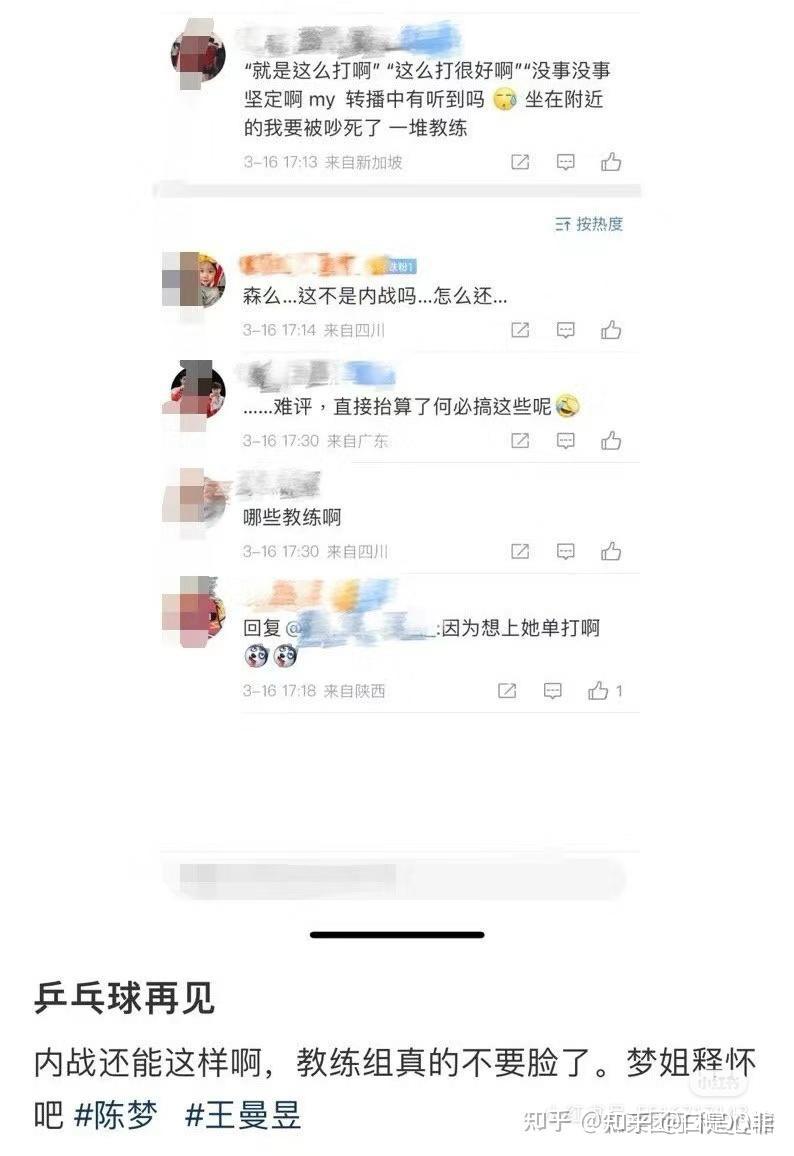Open the #陈梦 hashtag

tap(116, 1116)
